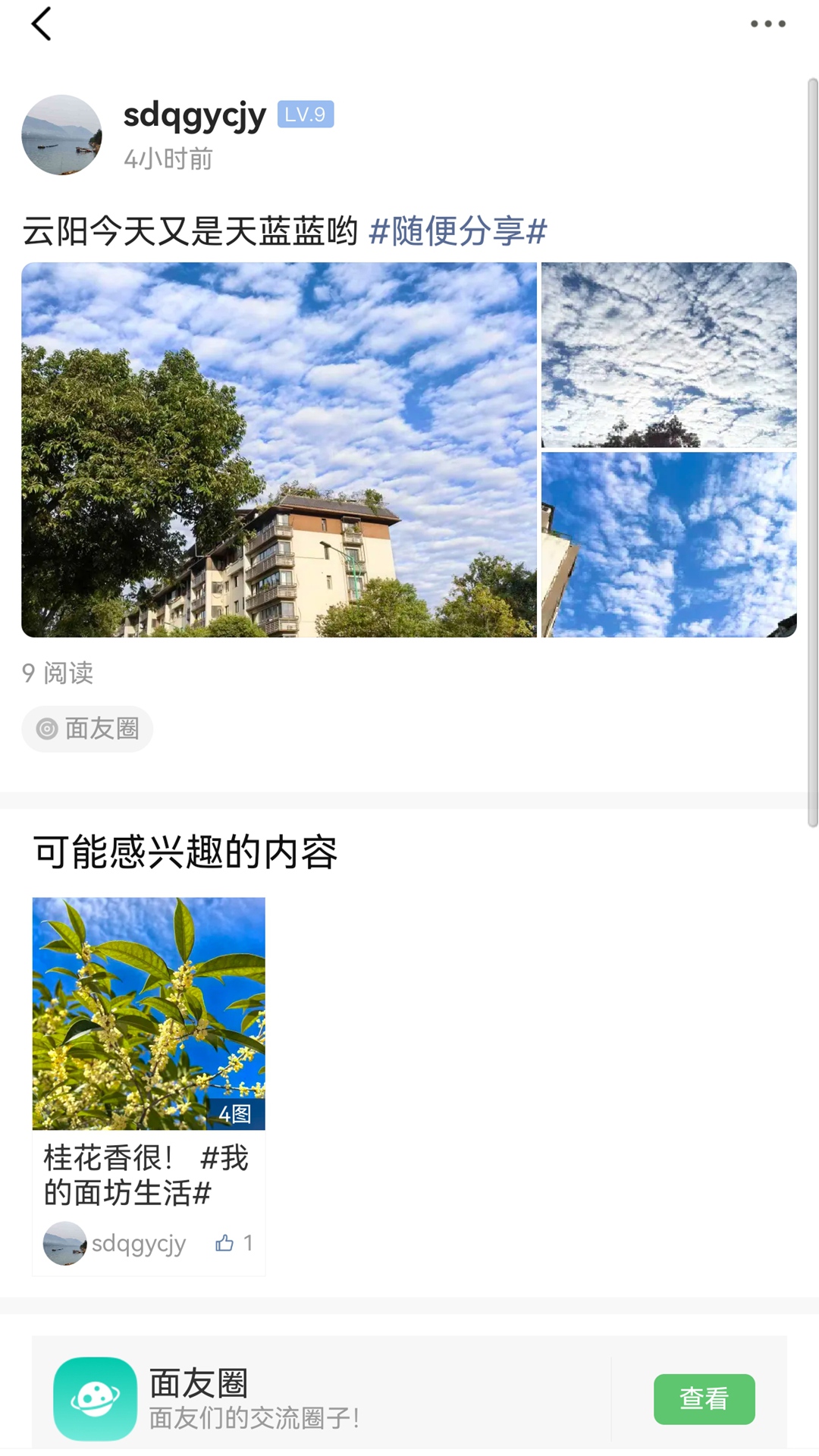Open the three-dot more options menu
Viewport: 819px width, 1456px height.
point(766,23)
